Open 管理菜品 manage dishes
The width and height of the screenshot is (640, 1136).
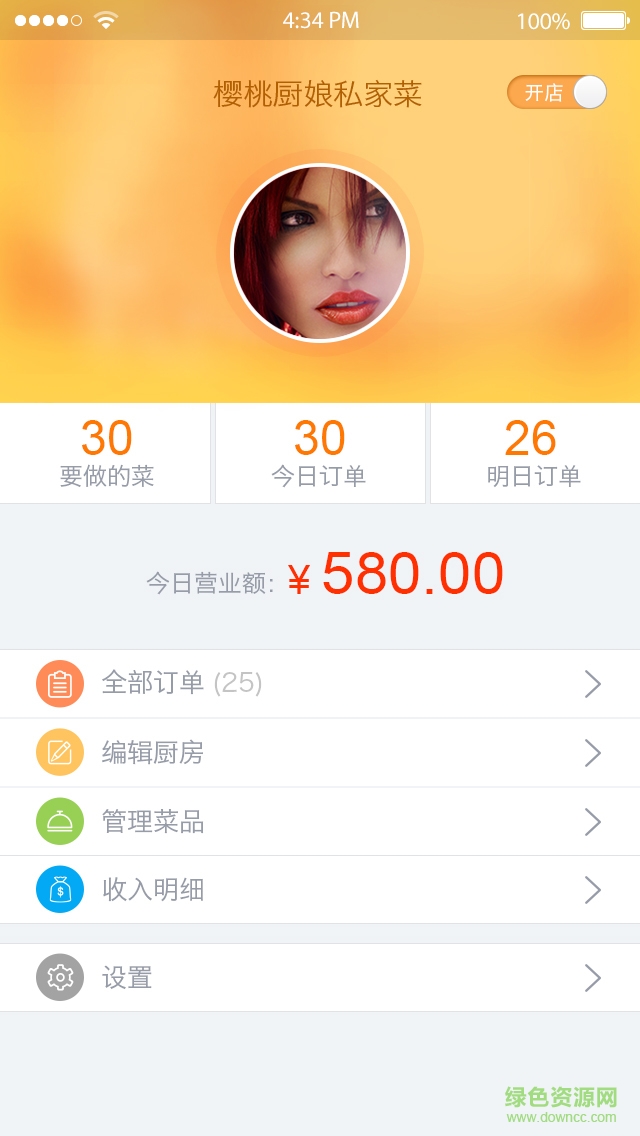click(320, 822)
